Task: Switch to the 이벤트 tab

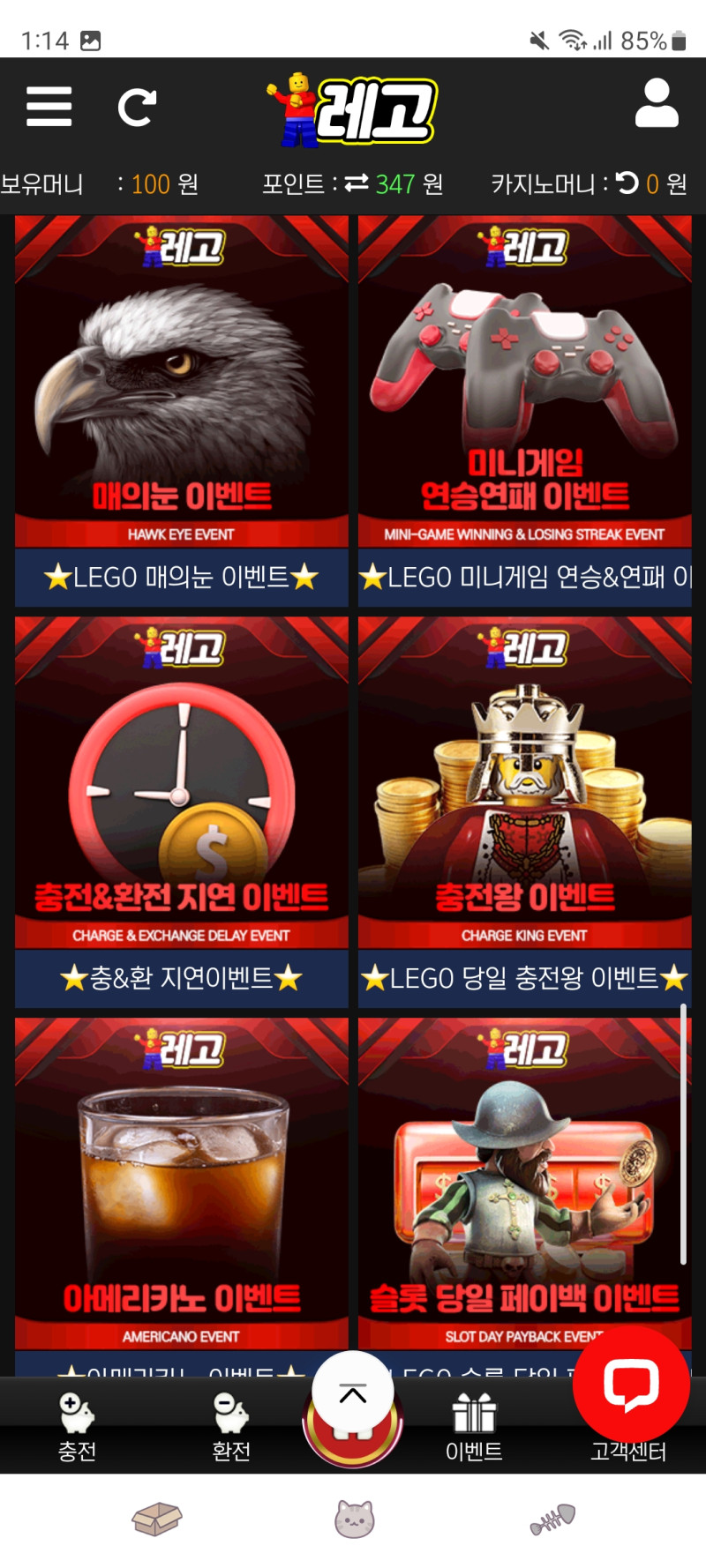Action: click(x=474, y=1429)
